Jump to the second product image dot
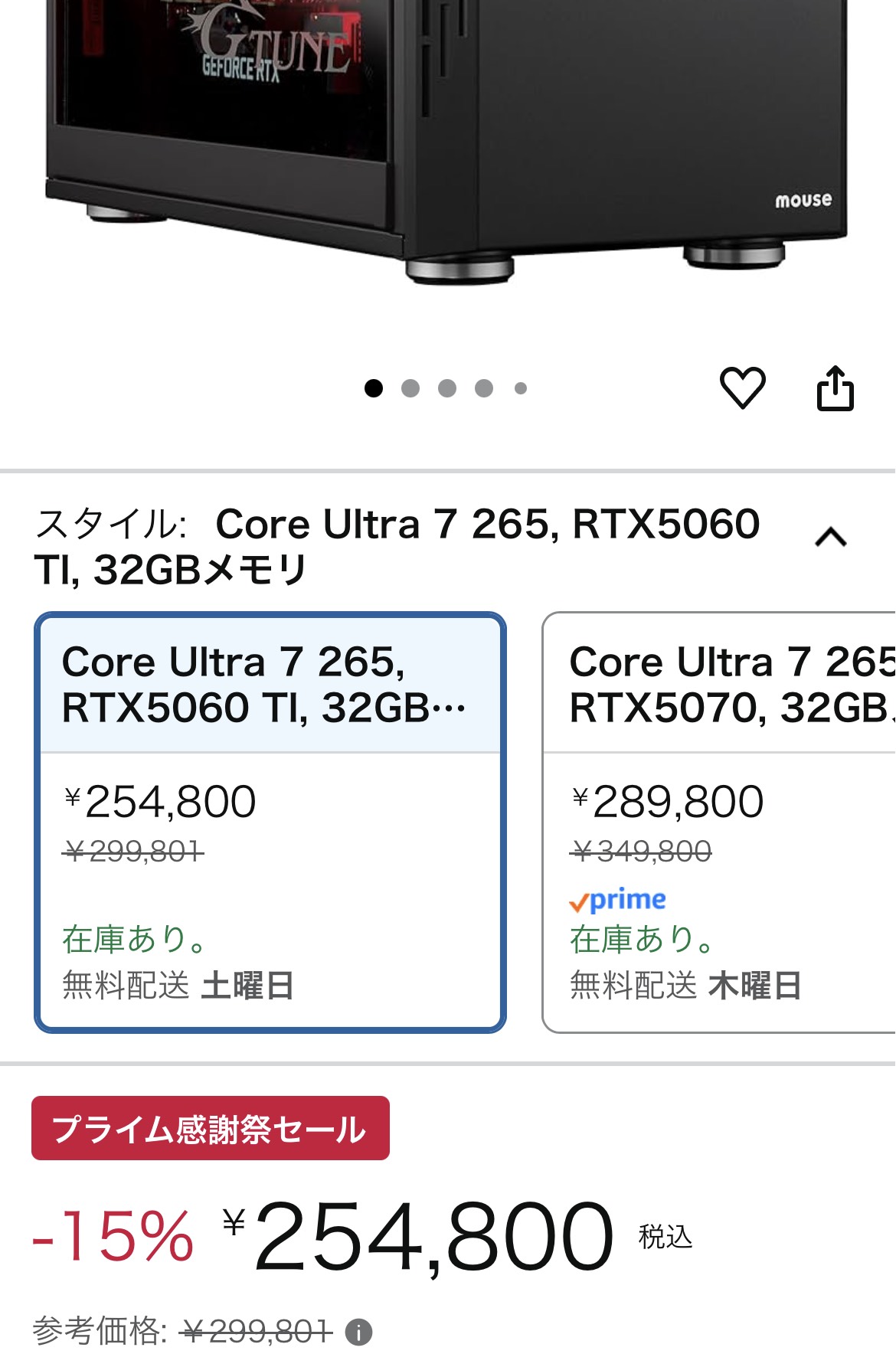This screenshot has height=1367, width=896. point(410,388)
